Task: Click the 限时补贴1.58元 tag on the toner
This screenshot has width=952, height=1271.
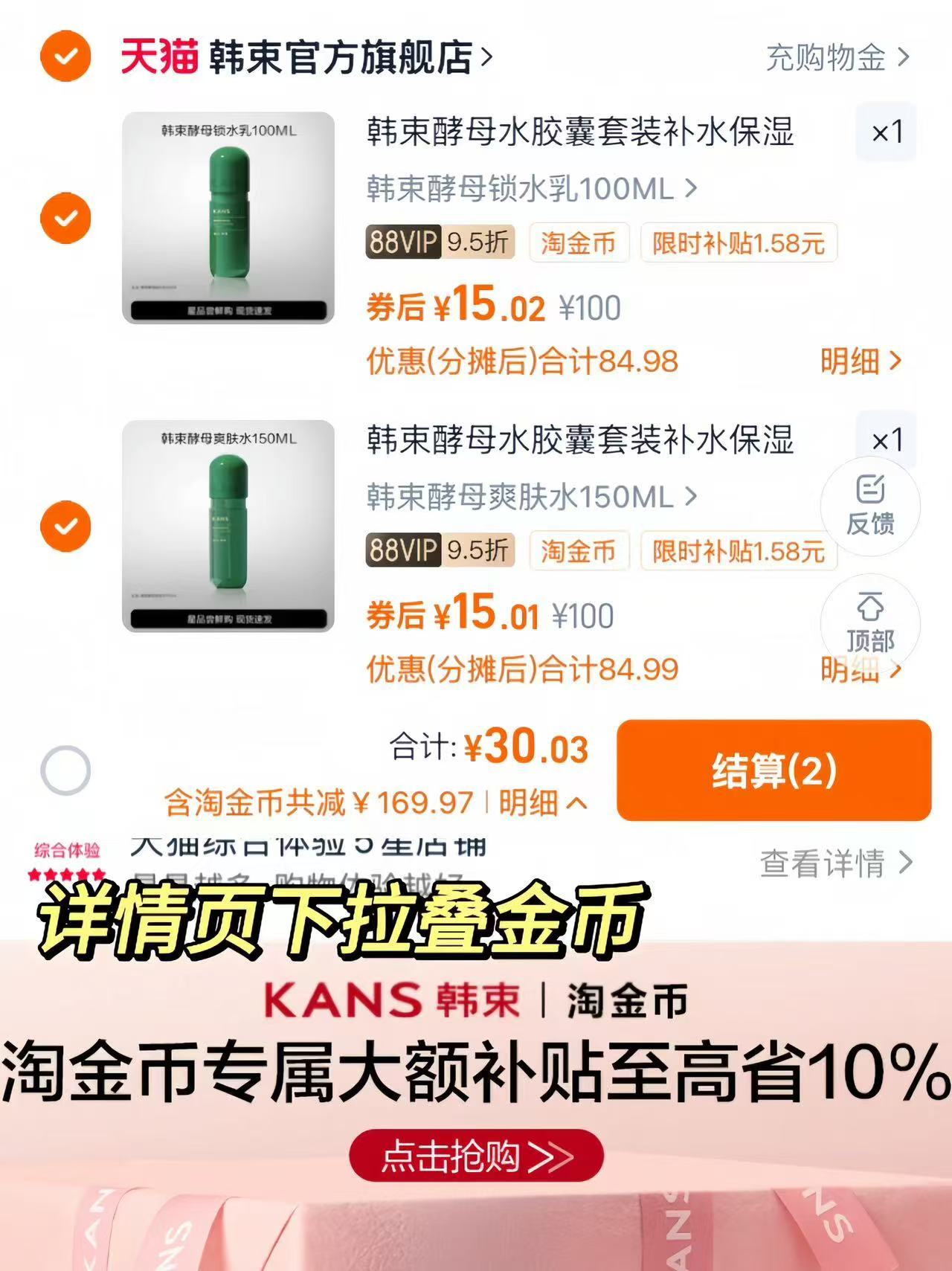Action: tap(740, 552)
